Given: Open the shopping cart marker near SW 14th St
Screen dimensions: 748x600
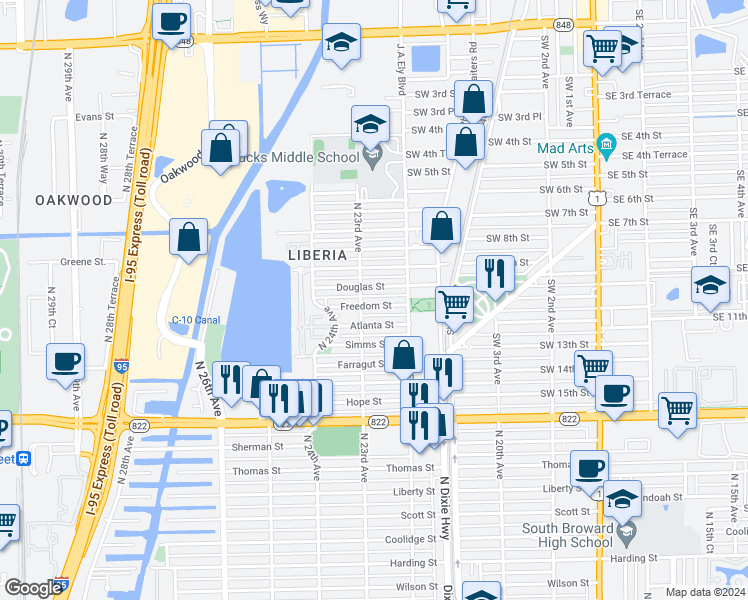Looking at the screenshot, I should pos(593,368).
